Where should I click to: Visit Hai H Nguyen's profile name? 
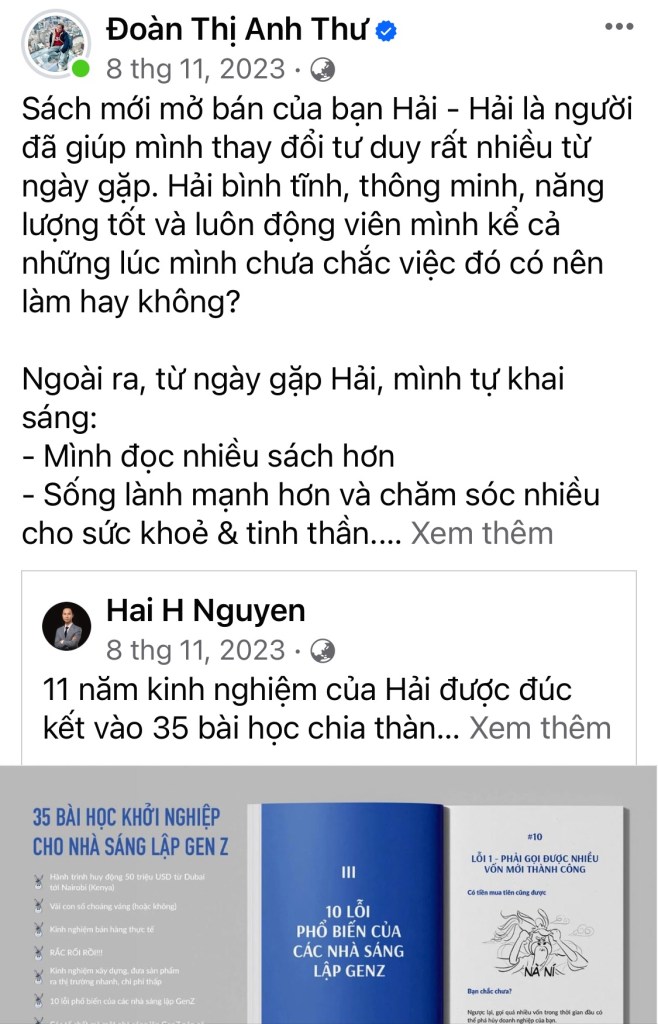click(x=205, y=609)
